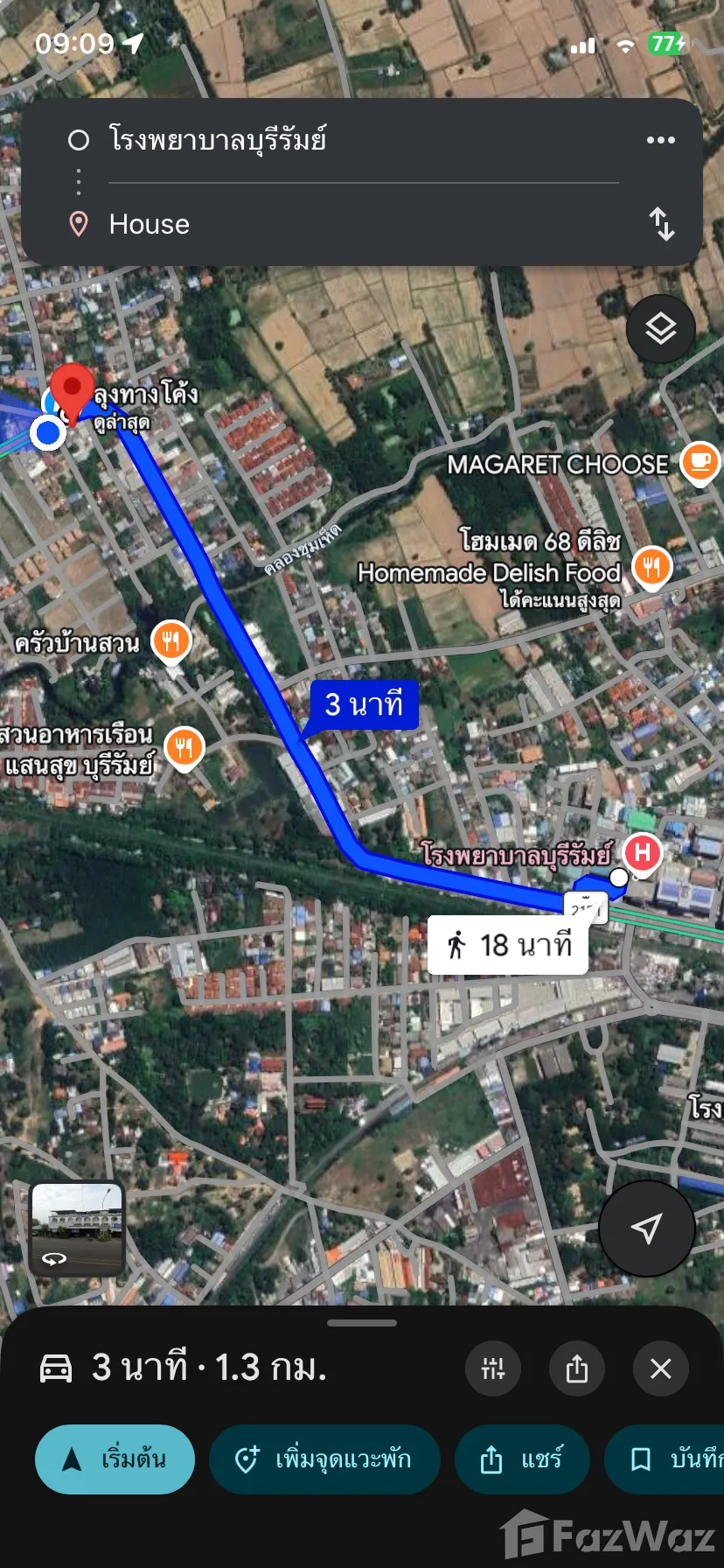This screenshot has width=724, height=1568.
Task: Tap the แชร์ chip to share directions
Action: (x=522, y=1459)
